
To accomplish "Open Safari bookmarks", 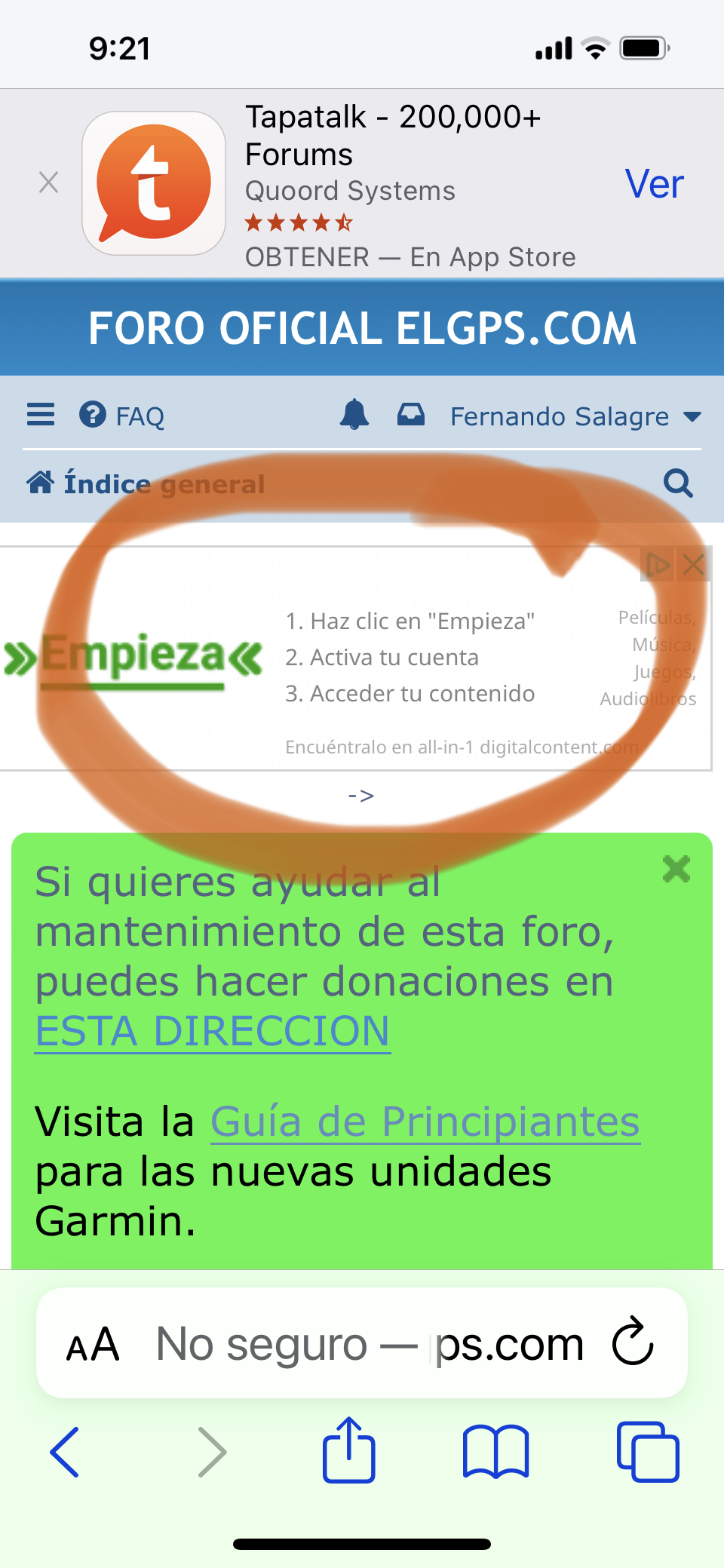I will pos(495,1451).
